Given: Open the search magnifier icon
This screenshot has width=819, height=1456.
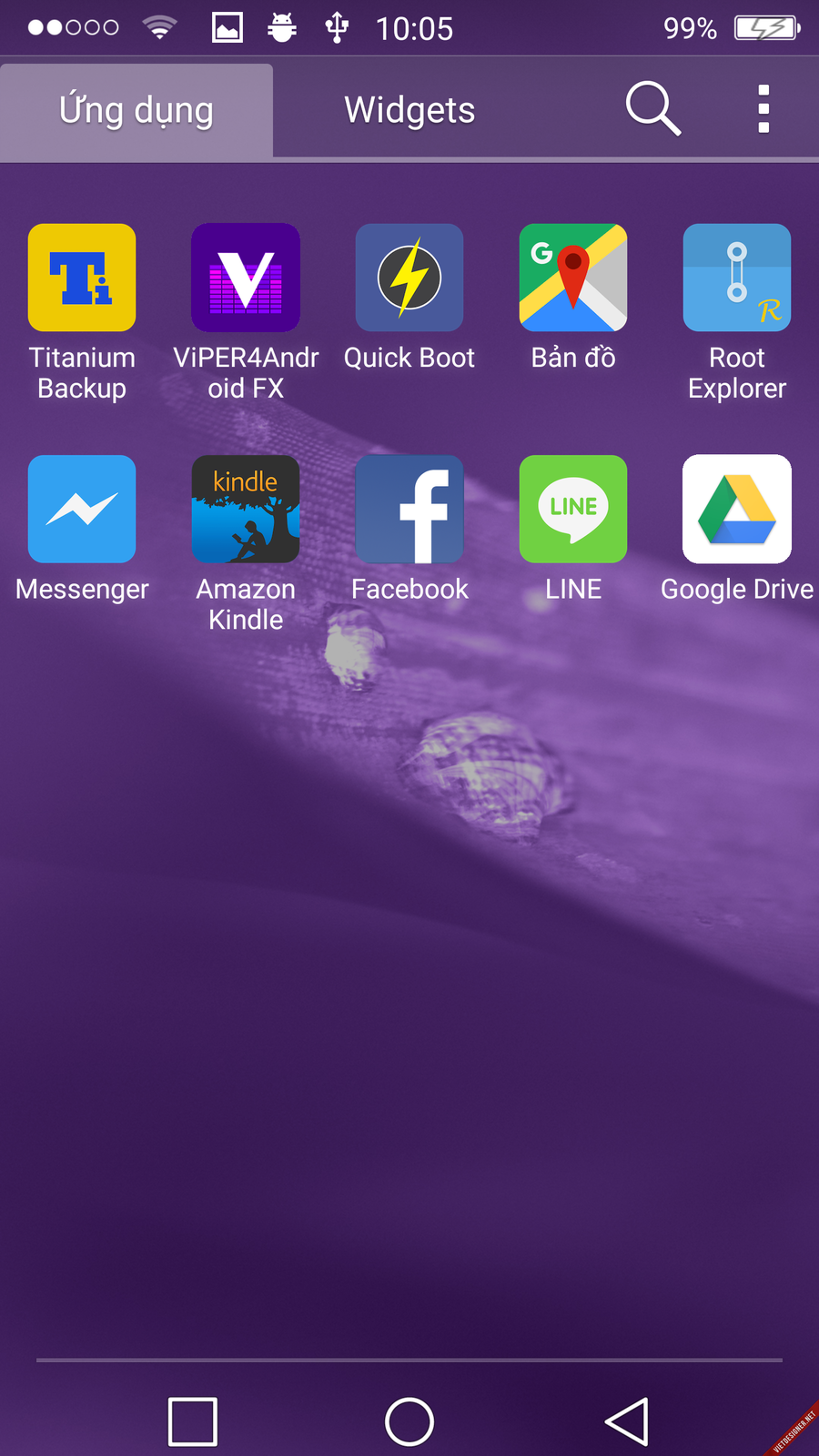Looking at the screenshot, I should coord(652,108).
